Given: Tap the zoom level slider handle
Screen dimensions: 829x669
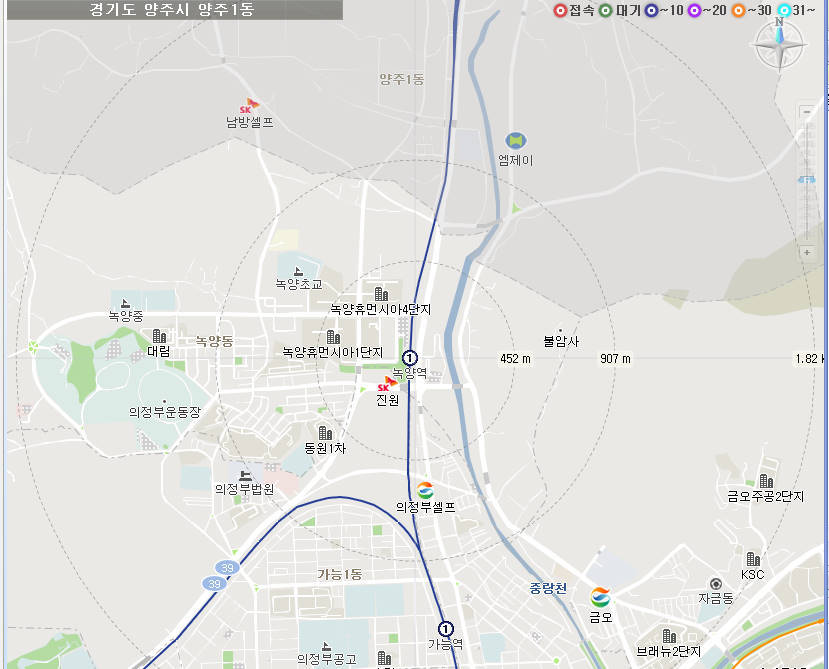Looking at the screenshot, I should click(807, 180).
